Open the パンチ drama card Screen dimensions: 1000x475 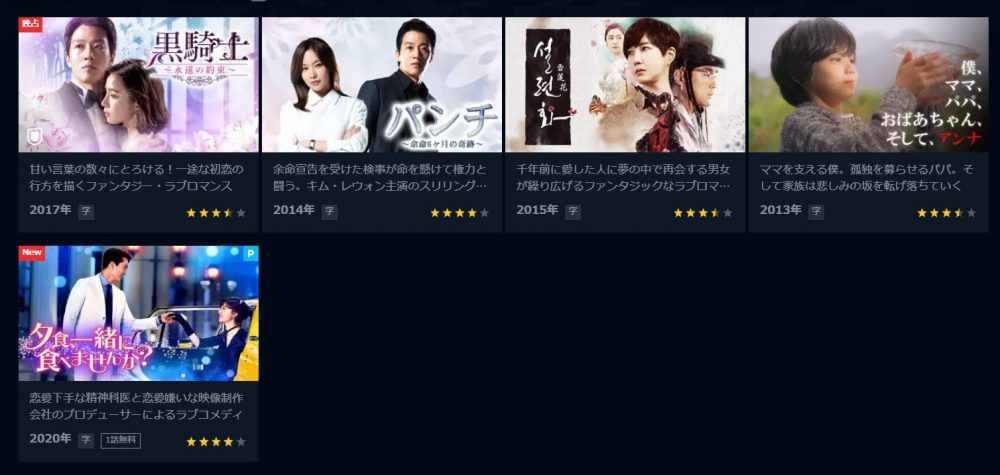(x=381, y=85)
